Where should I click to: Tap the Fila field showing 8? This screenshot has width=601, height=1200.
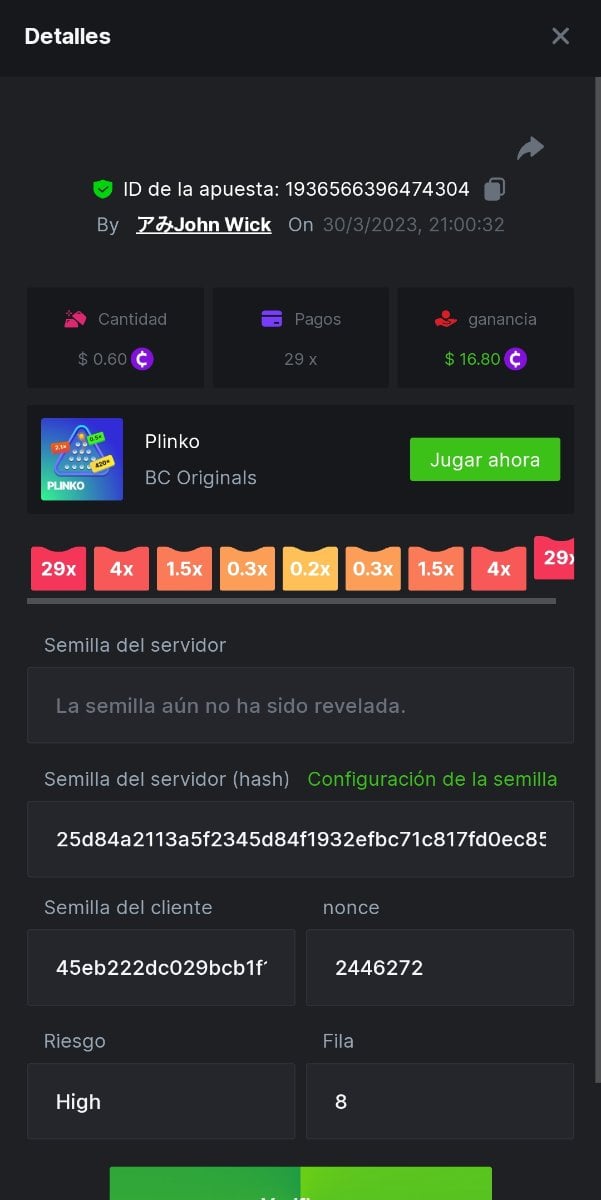[x=439, y=1101]
